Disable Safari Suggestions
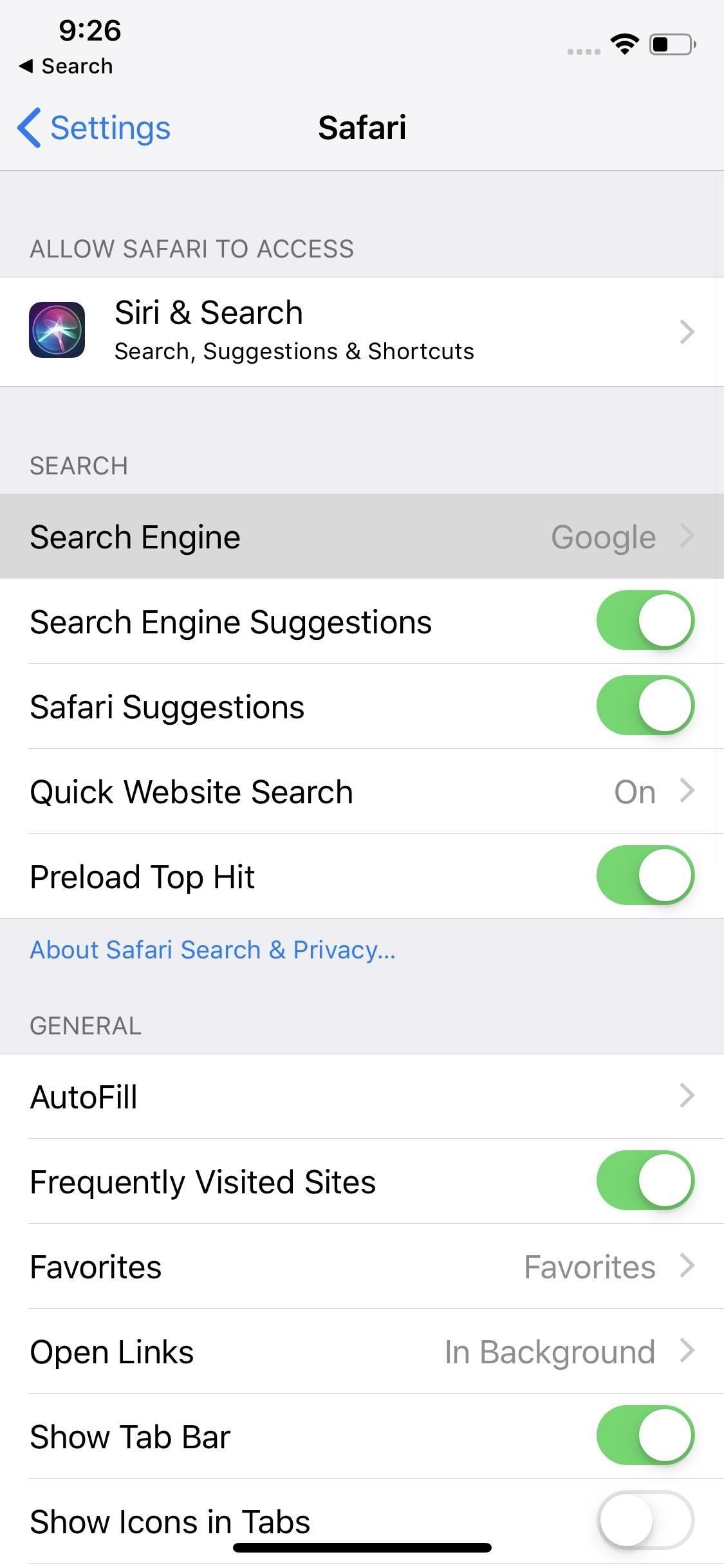724x1568 pixels. [x=645, y=706]
